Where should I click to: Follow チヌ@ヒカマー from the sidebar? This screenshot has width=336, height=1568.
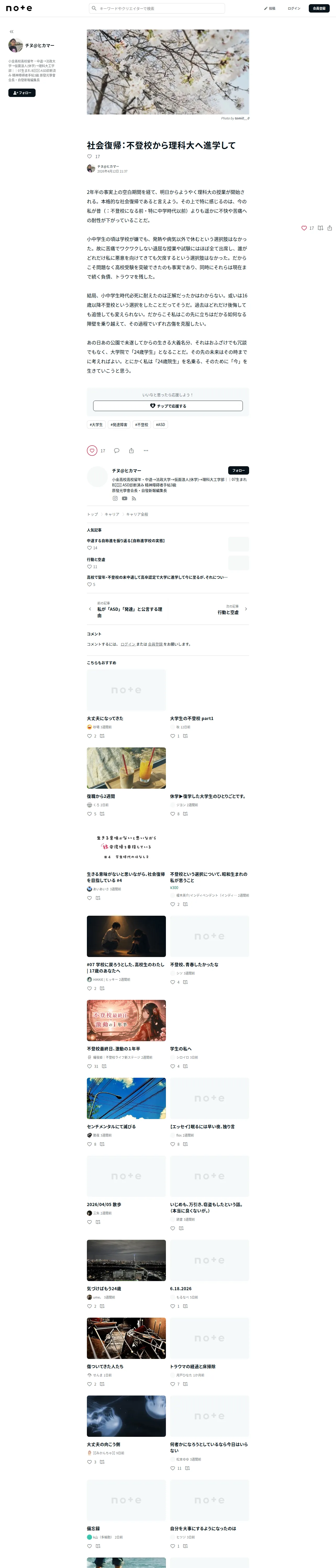[x=22, y=93]
